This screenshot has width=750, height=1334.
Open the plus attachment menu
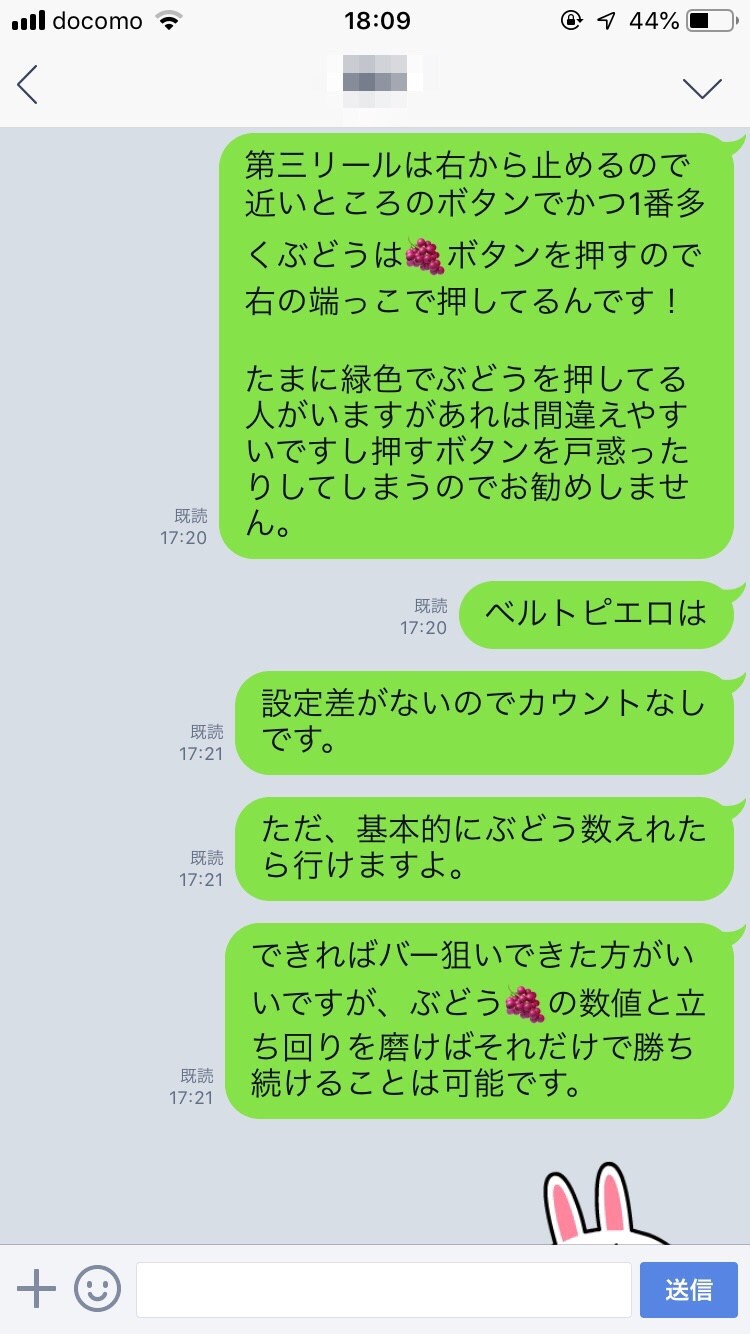pyautogui.click(x=37, y=1289)
